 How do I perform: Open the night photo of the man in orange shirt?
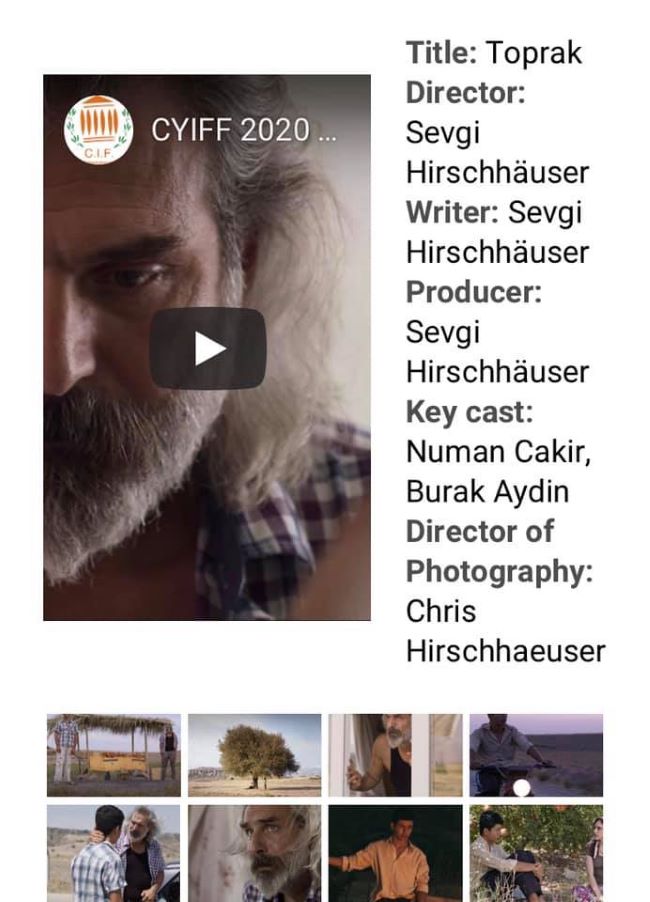coord(395,852)
